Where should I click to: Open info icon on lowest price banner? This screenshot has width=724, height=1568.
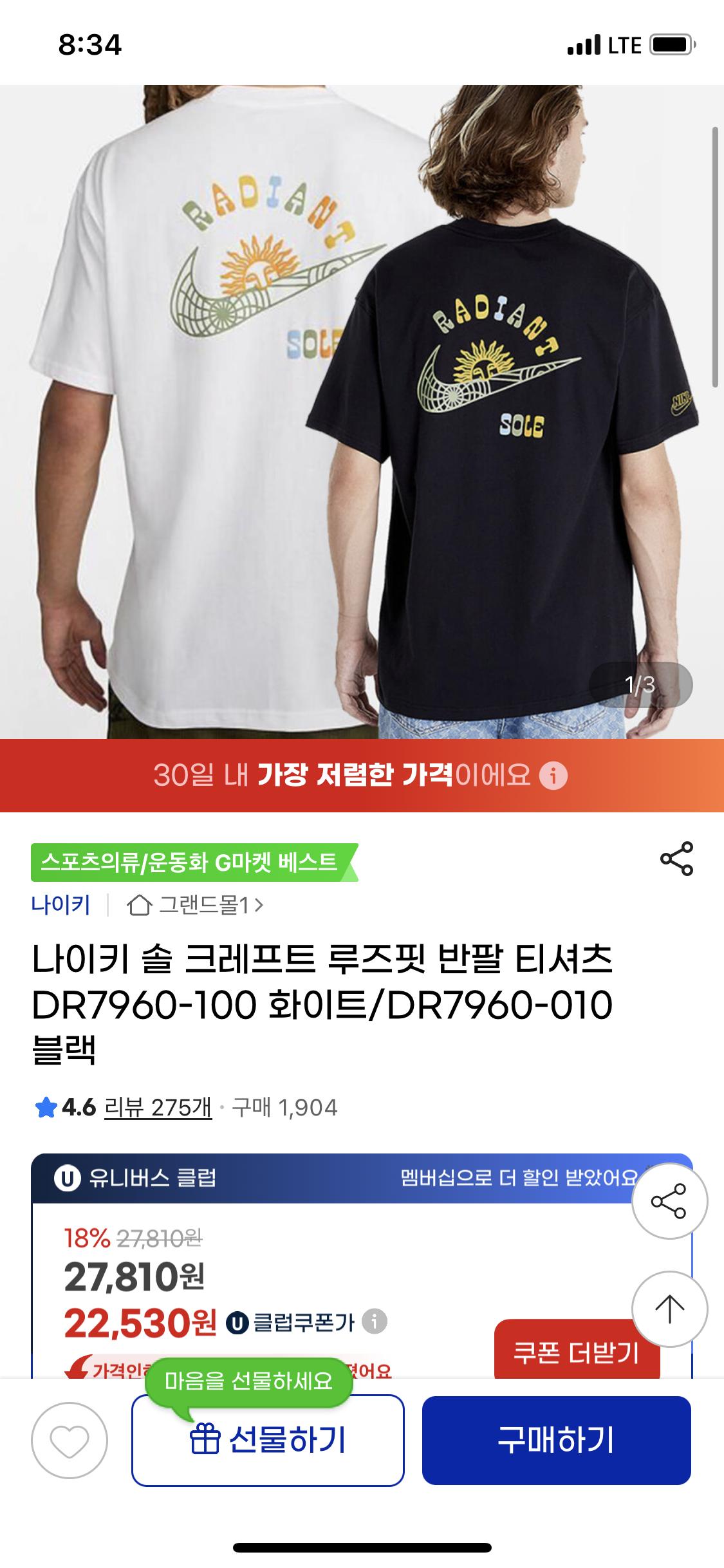(x=553, y=776)
